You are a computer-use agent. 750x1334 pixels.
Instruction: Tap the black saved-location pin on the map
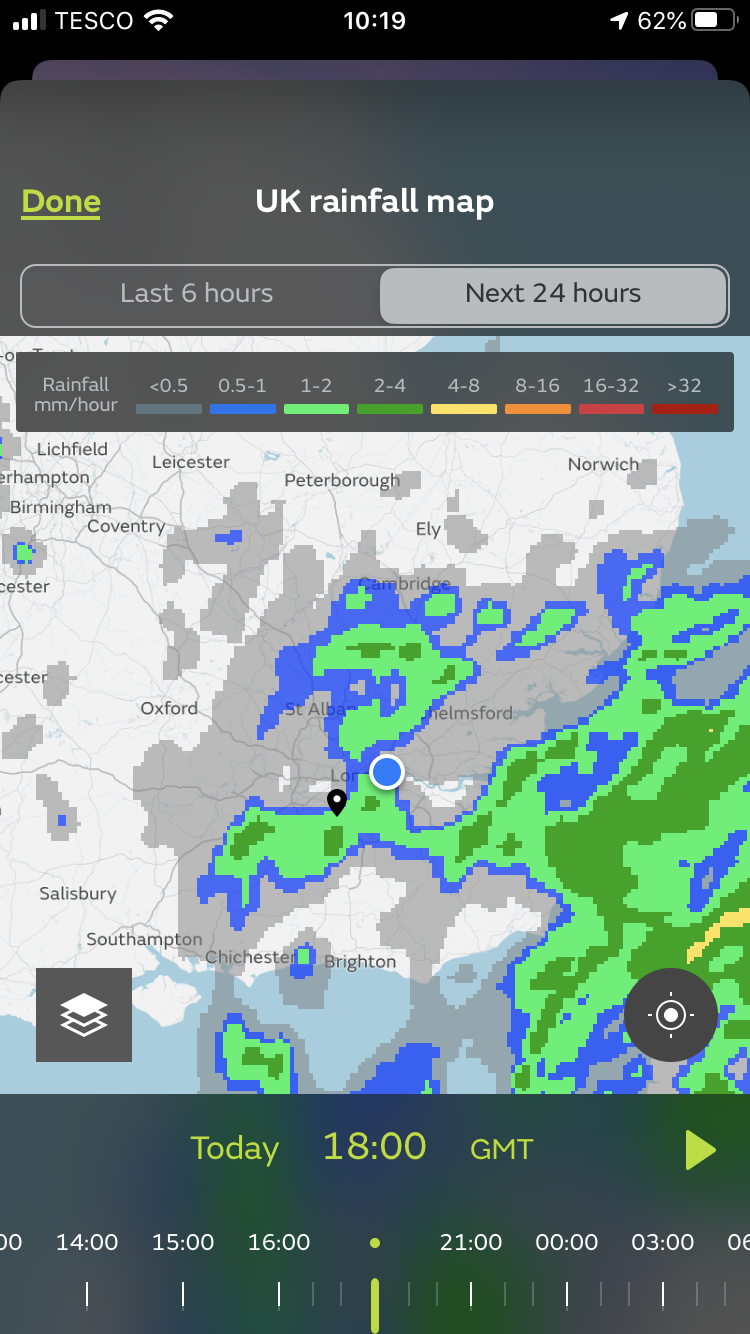pyautogui.click(x=337, y=802)
